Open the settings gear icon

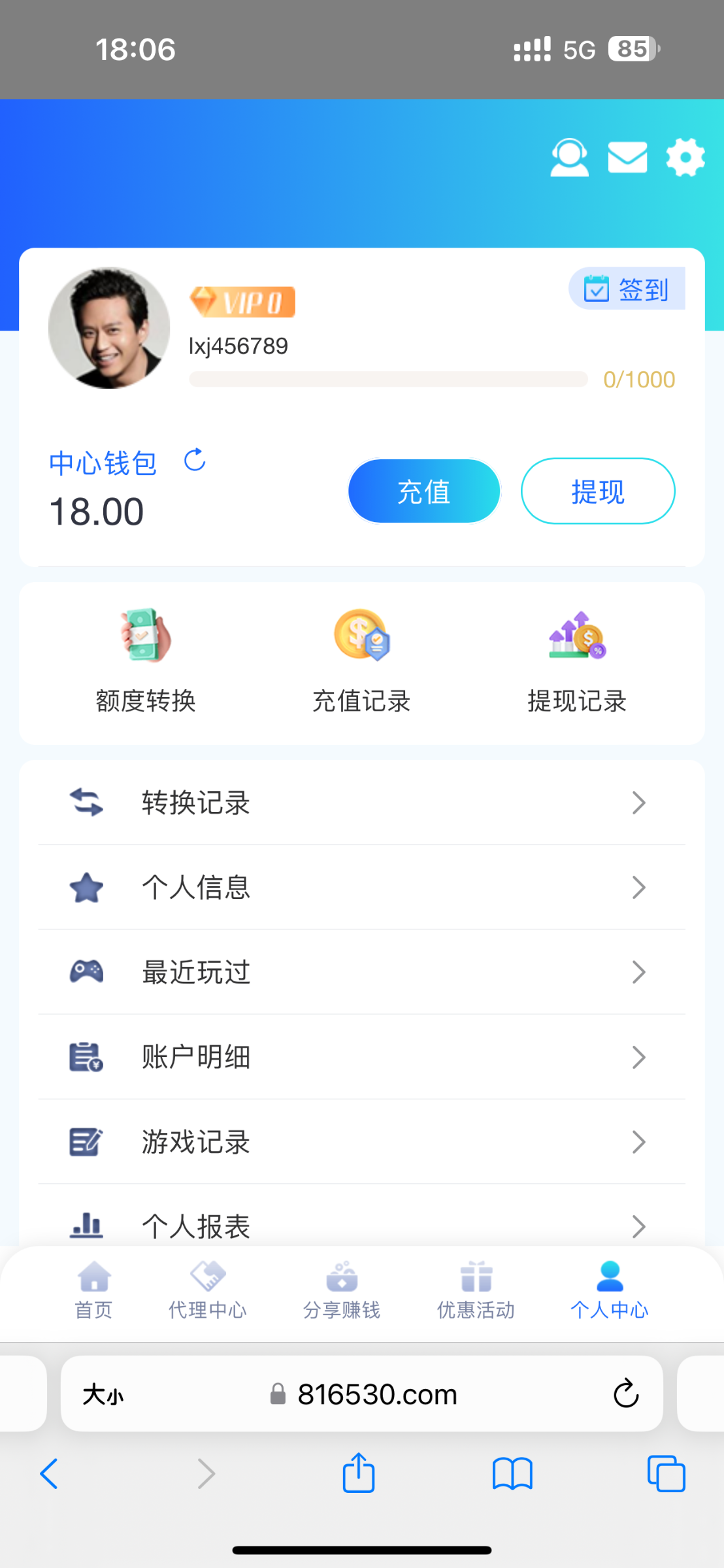point(684,157)
